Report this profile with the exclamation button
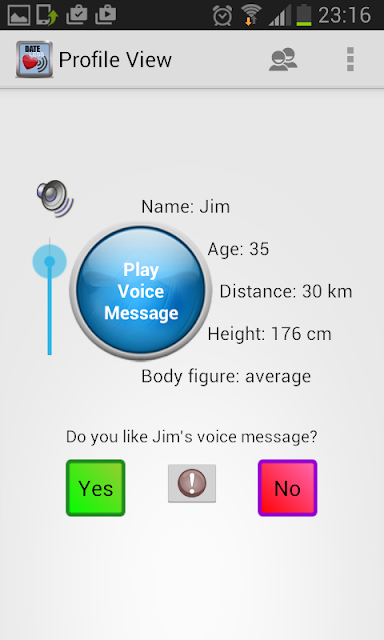This screenshot has width=384, height=640. click(192, 483)
